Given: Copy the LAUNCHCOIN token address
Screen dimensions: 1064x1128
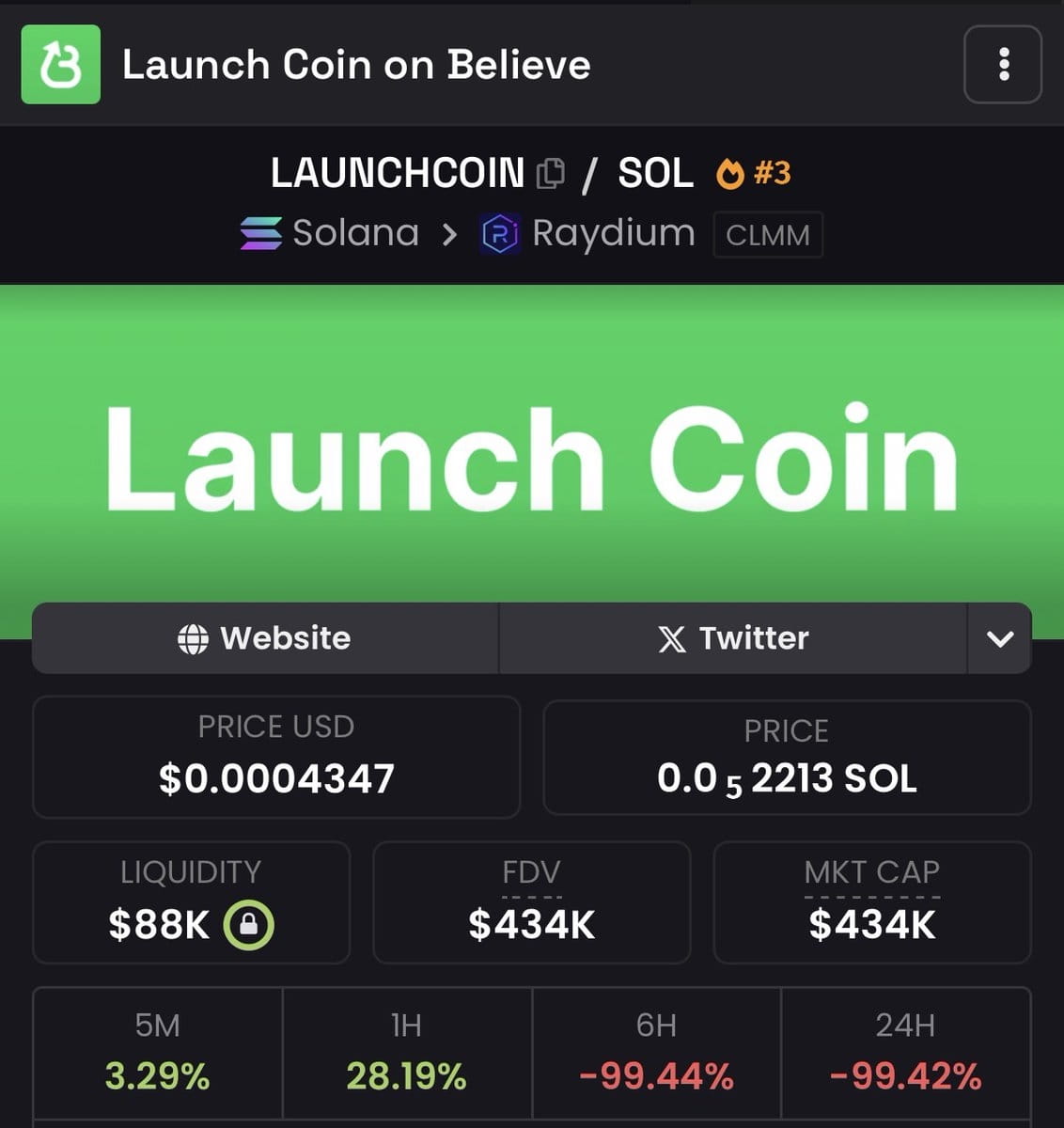Looking at the screenshot, I should pyautogui.click(x=550, y=173).
